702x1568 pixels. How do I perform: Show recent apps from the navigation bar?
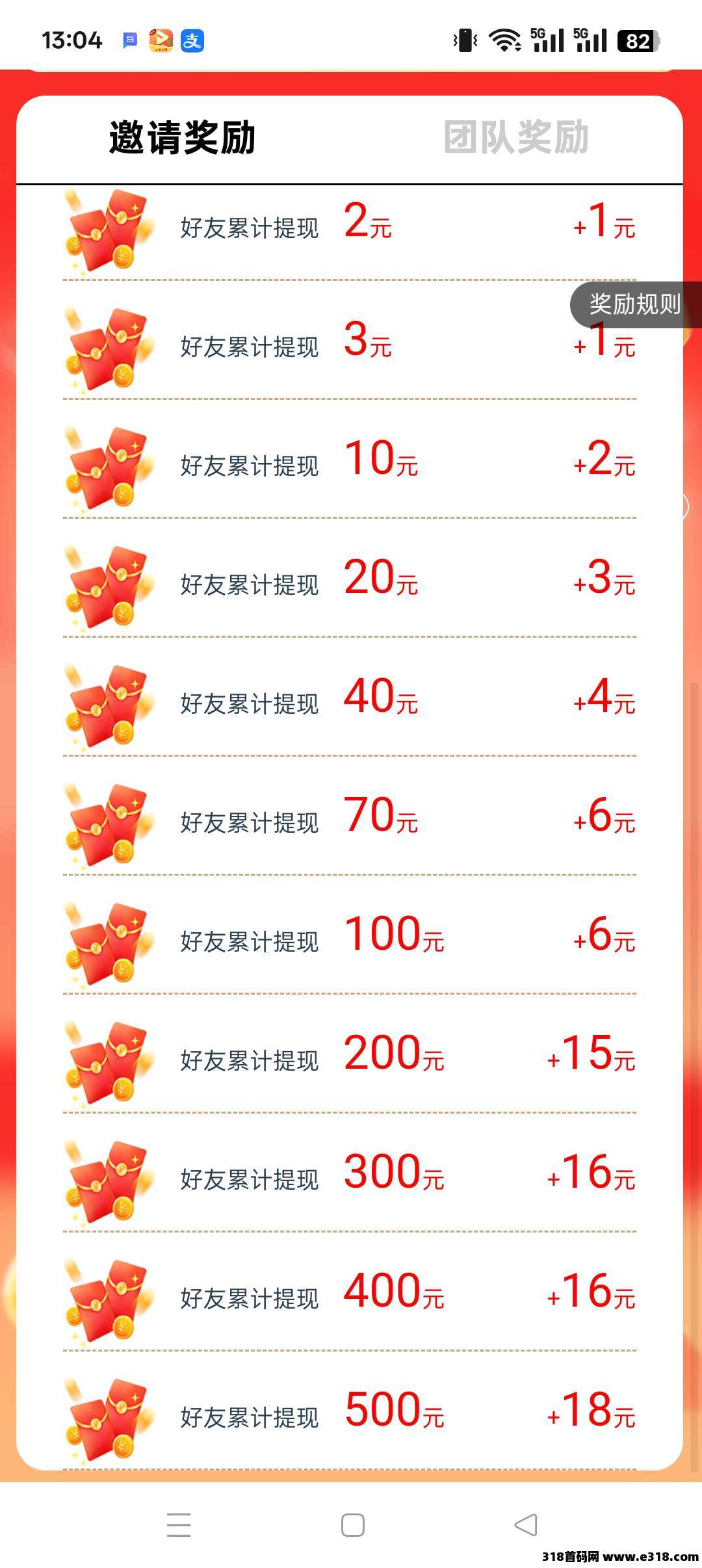(x=179, y=1524)
